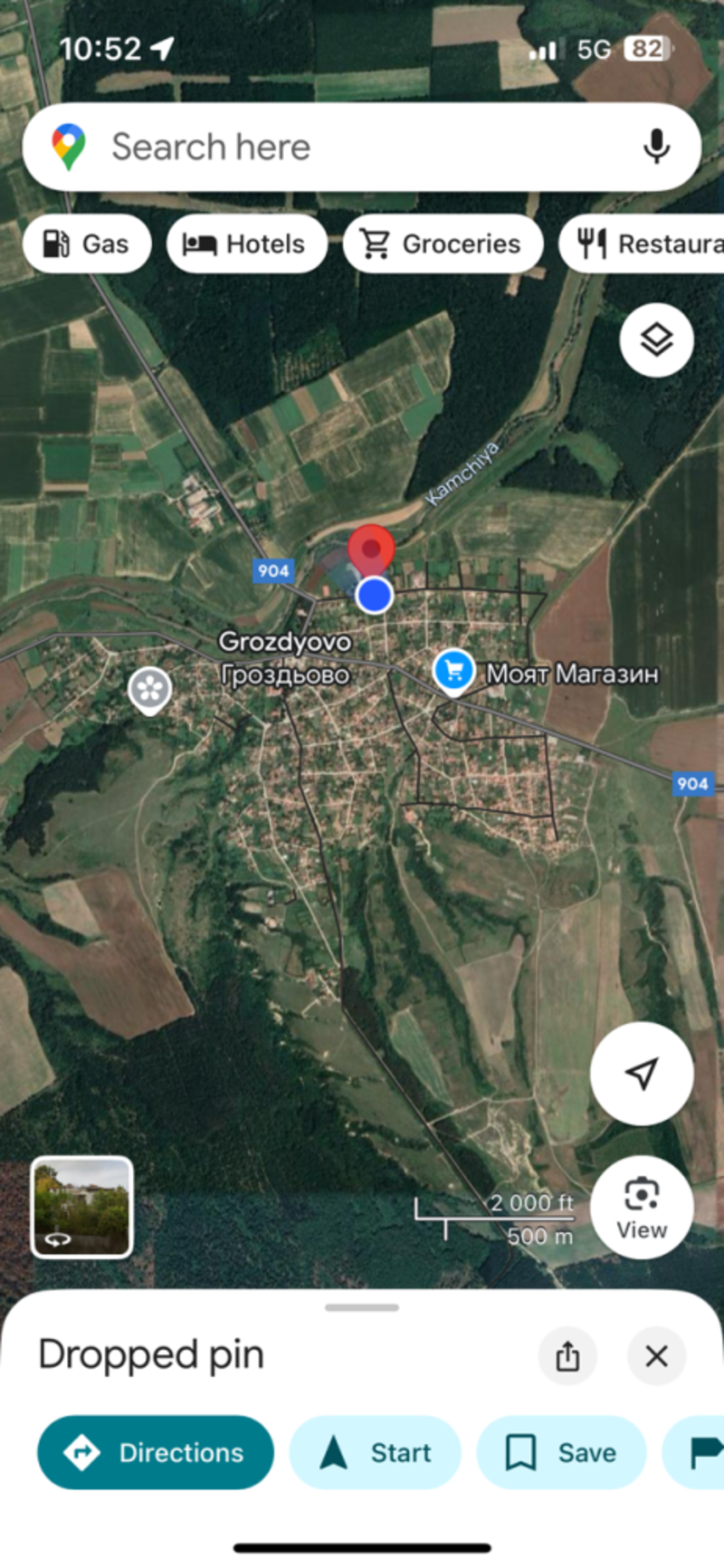Recenter map on my location
Viewport: 724px width, 1568px height.
click(642, 1074)
